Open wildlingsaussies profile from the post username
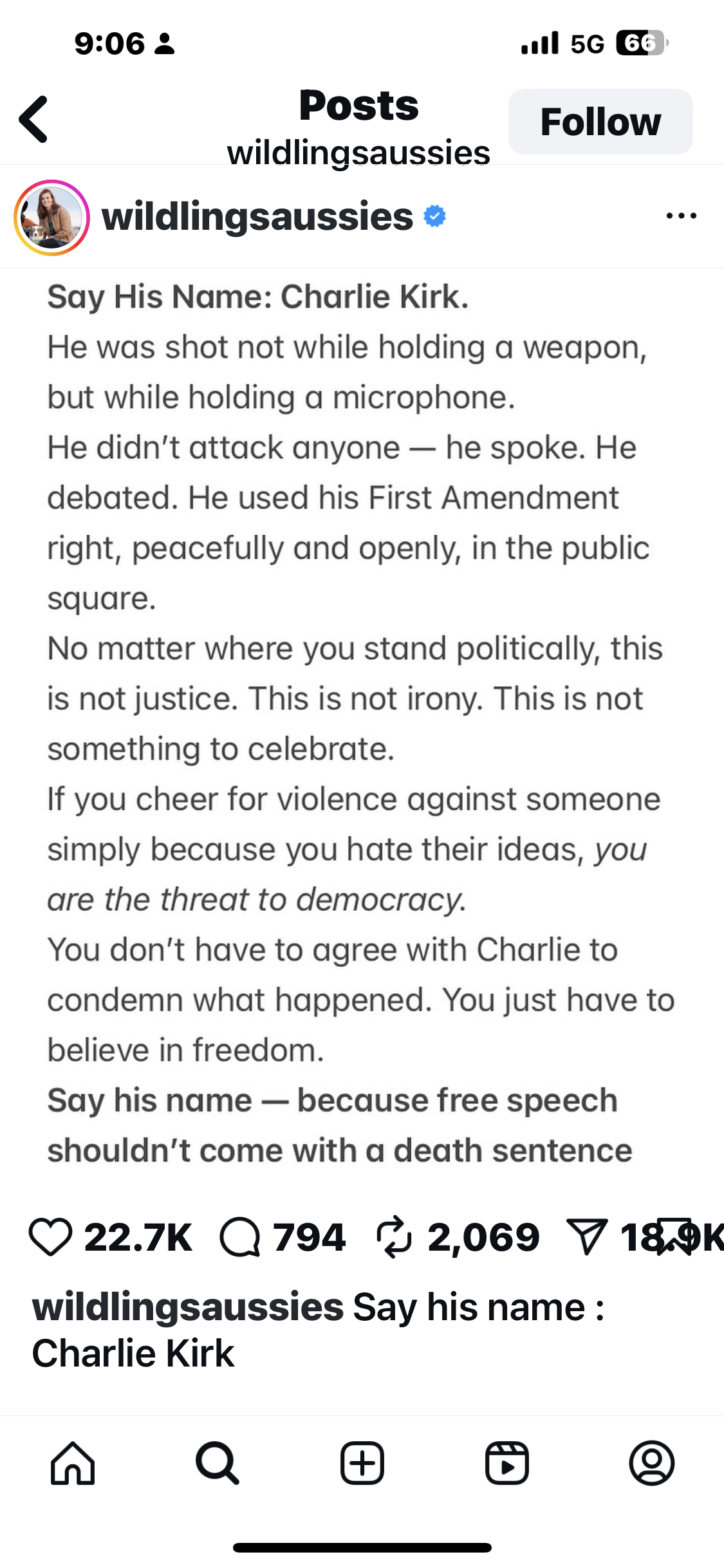724x1568 pixels. [257, 216]
